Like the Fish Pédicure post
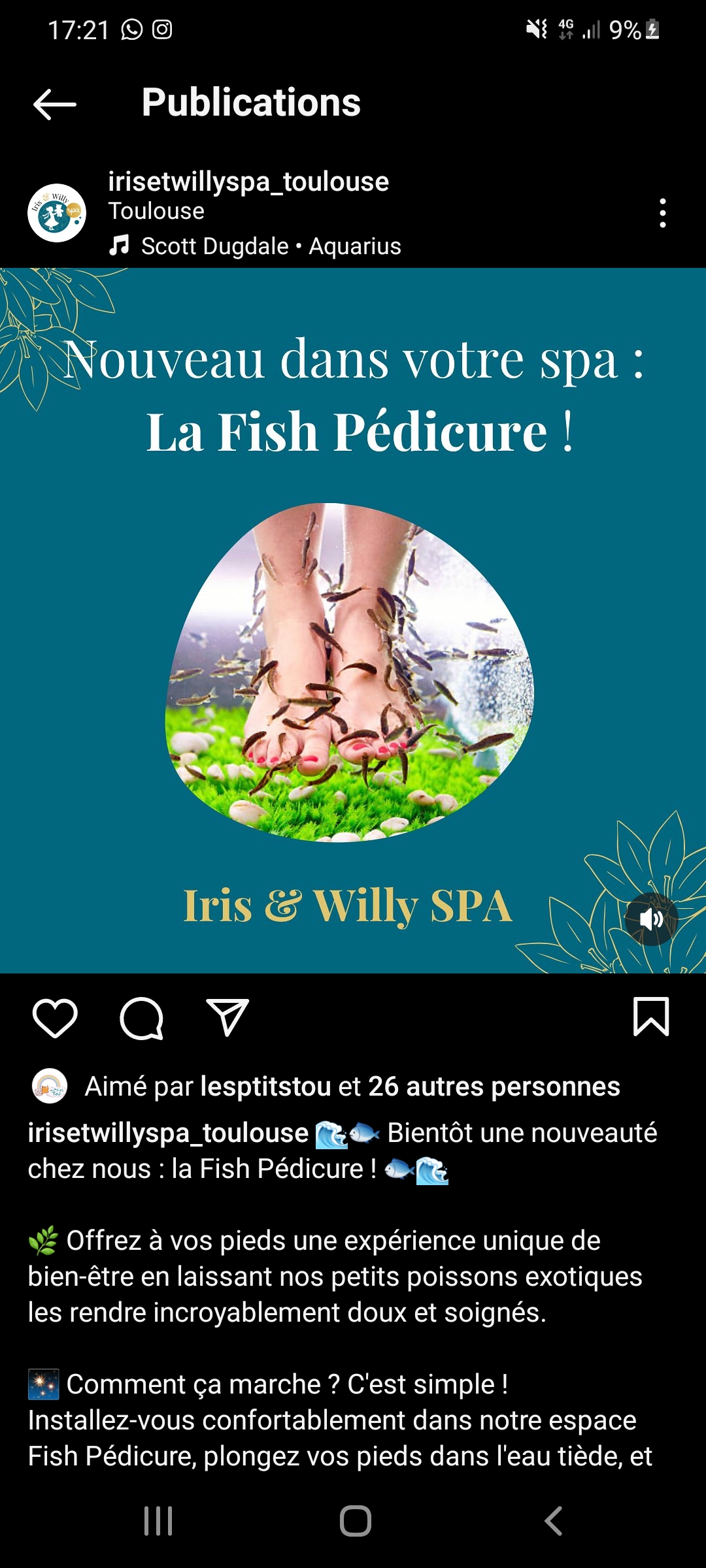 tap(55, 1018)
